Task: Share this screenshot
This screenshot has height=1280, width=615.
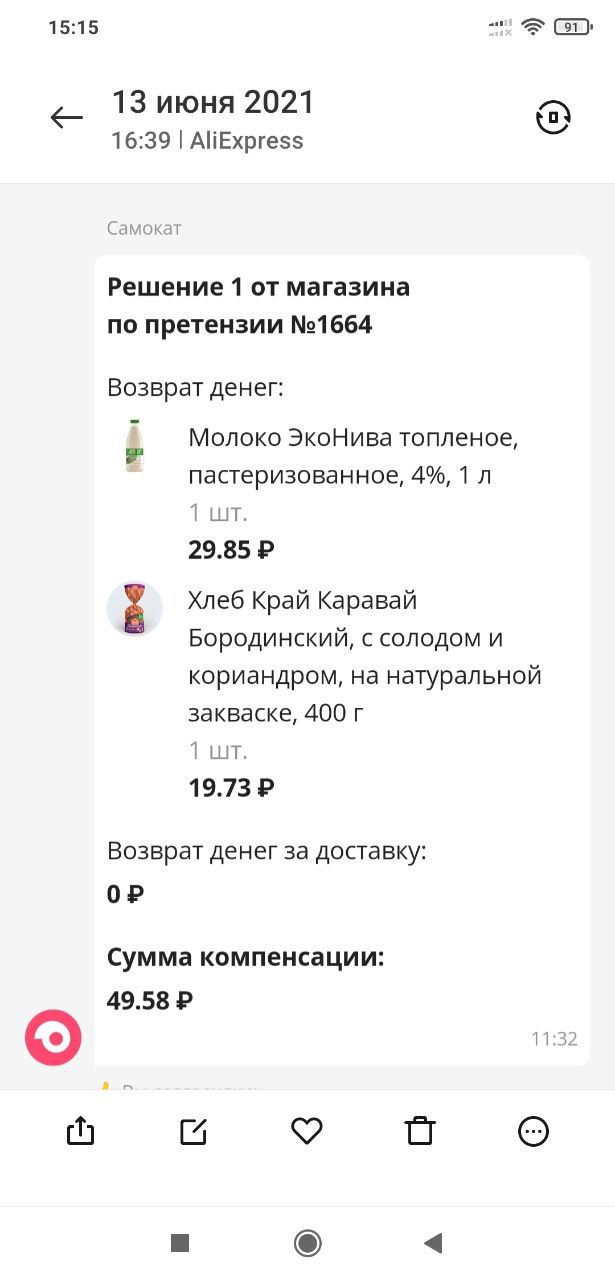Action: click(x=80, y=1131)
